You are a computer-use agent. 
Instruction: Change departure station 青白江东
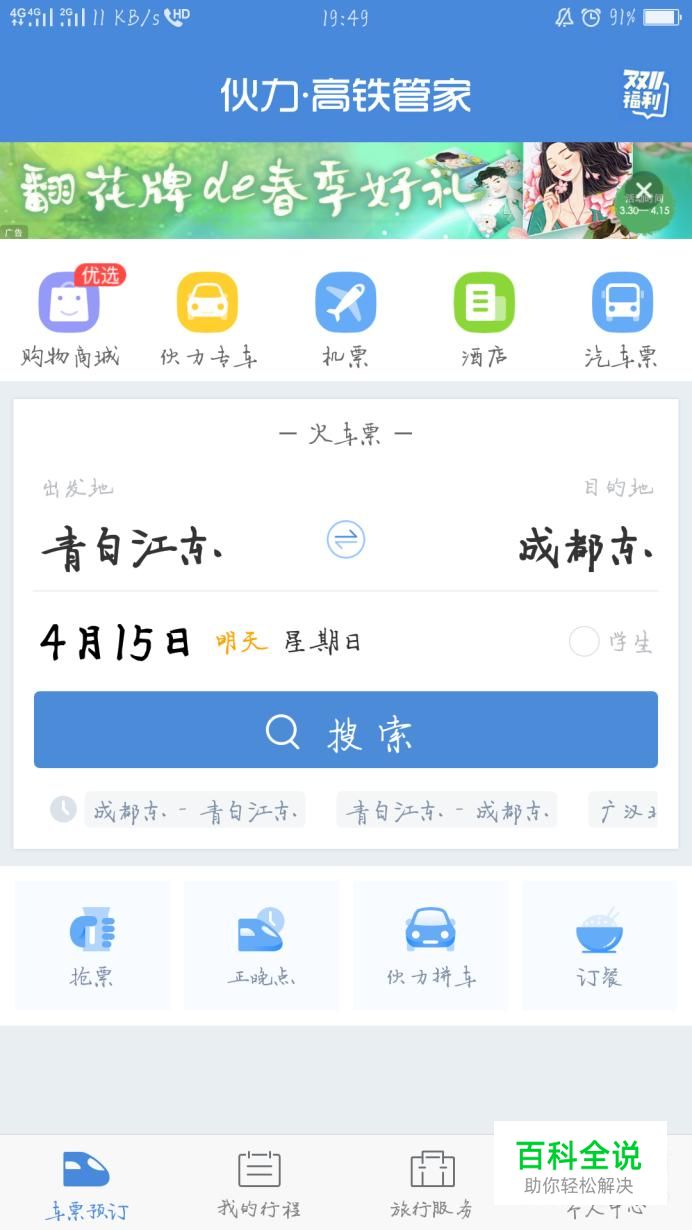(132, 549)
